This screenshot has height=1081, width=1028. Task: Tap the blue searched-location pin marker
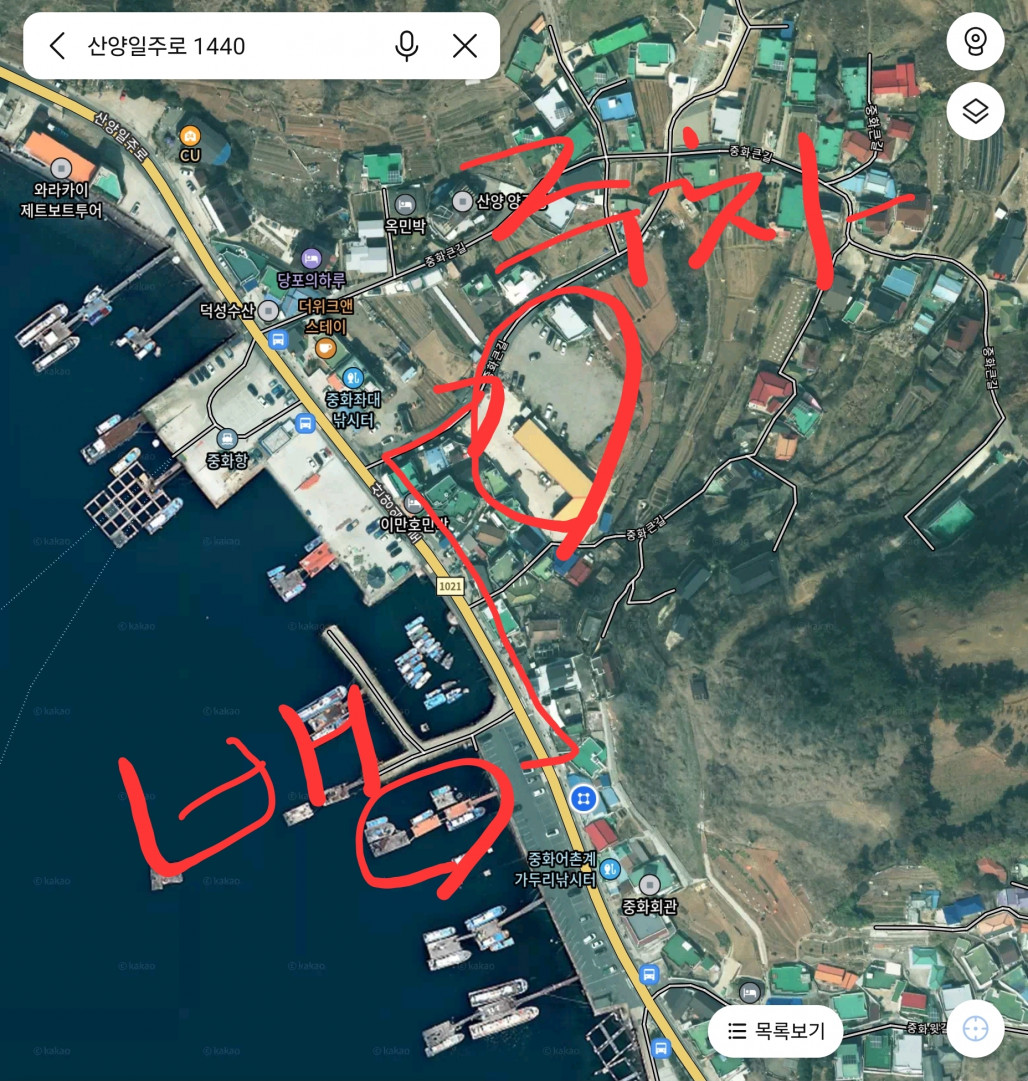point(583,797)
